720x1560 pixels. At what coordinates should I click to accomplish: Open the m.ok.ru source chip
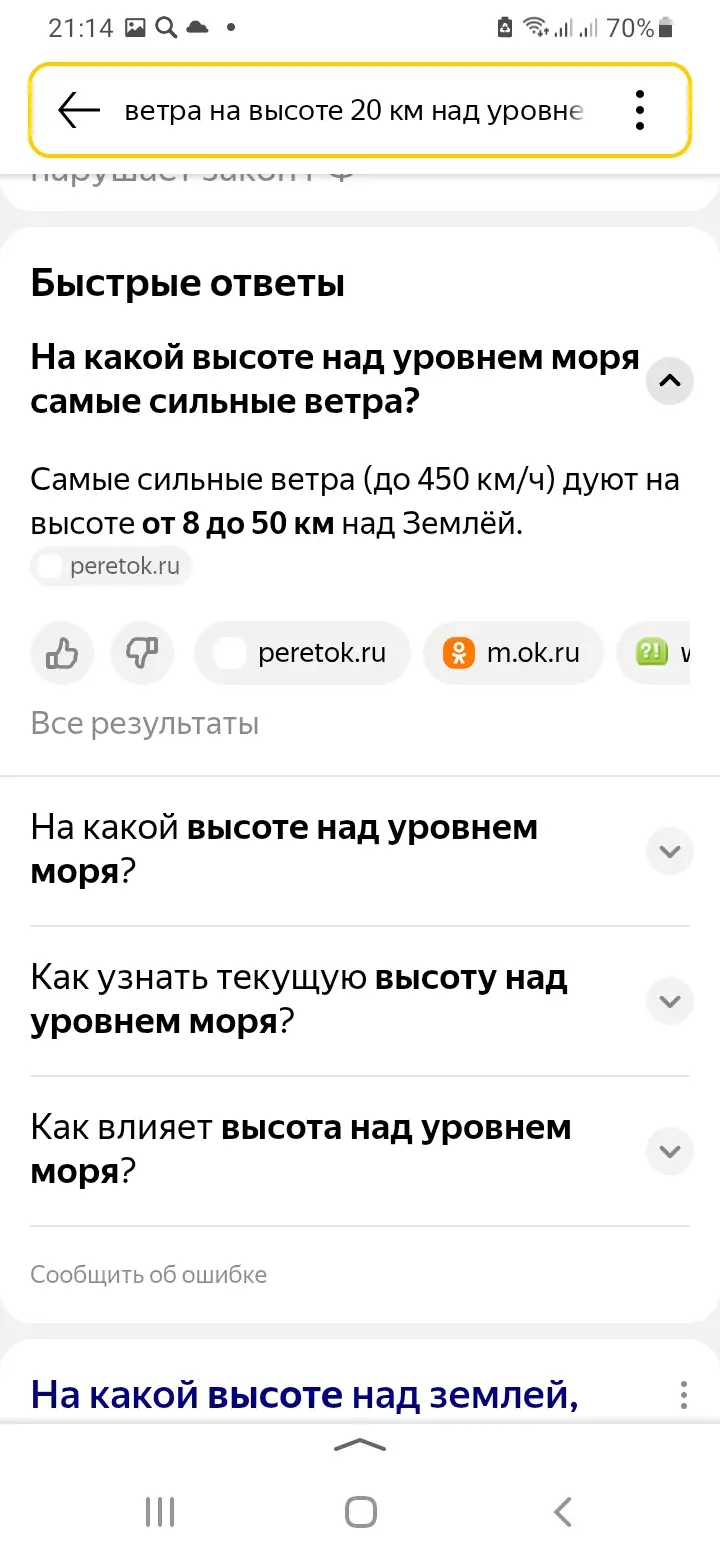click(514, 654)
